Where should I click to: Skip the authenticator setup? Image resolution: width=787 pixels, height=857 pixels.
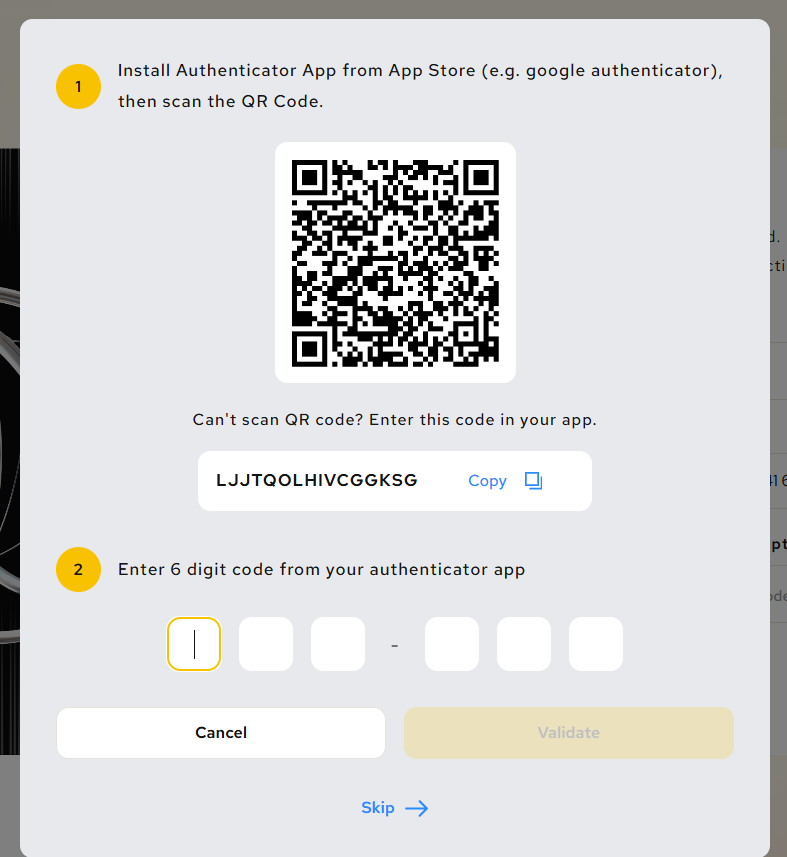click(x=394, y=808)
